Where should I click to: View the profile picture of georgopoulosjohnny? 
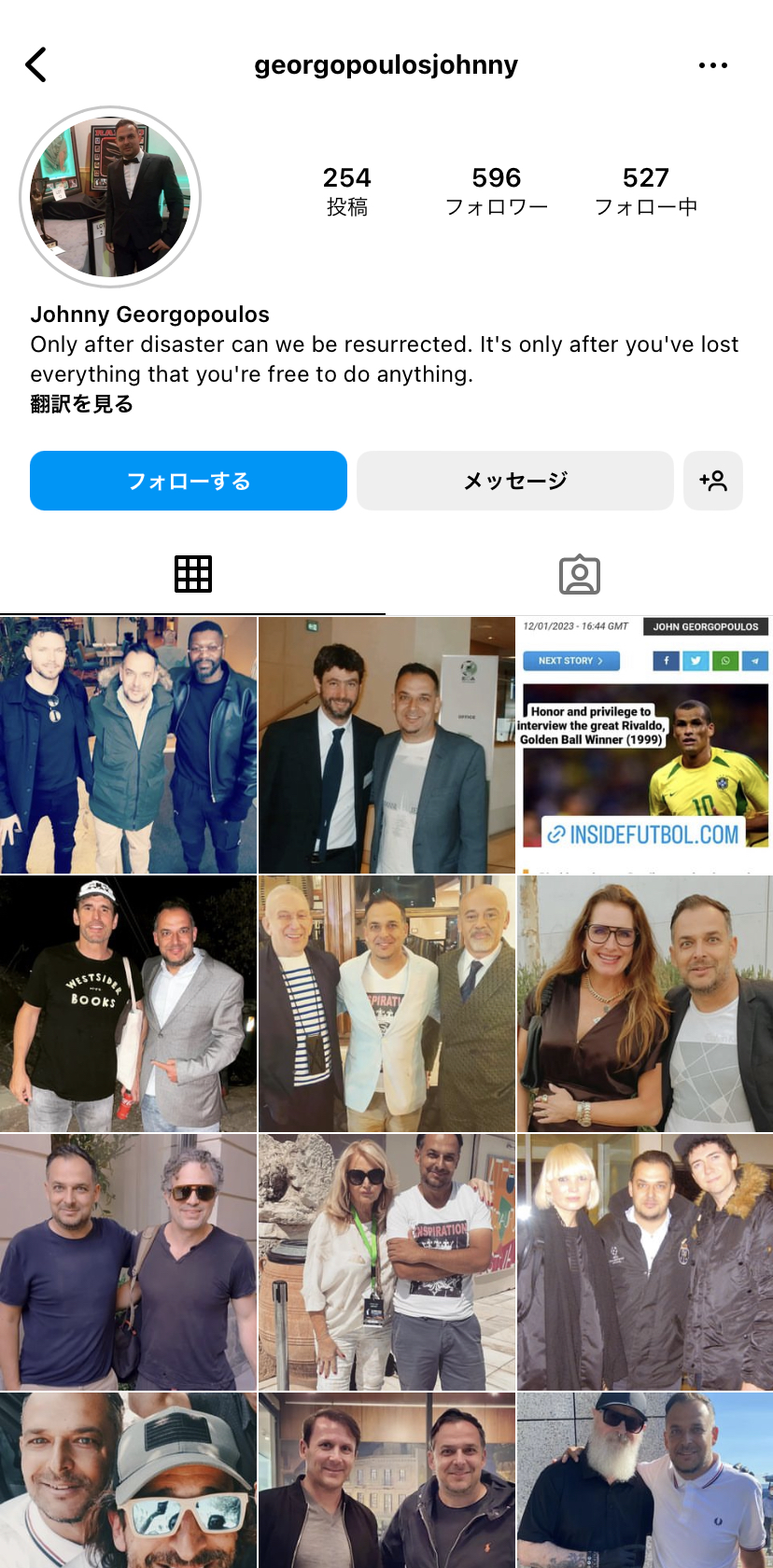pyautogui.click(x=110, y=197)
